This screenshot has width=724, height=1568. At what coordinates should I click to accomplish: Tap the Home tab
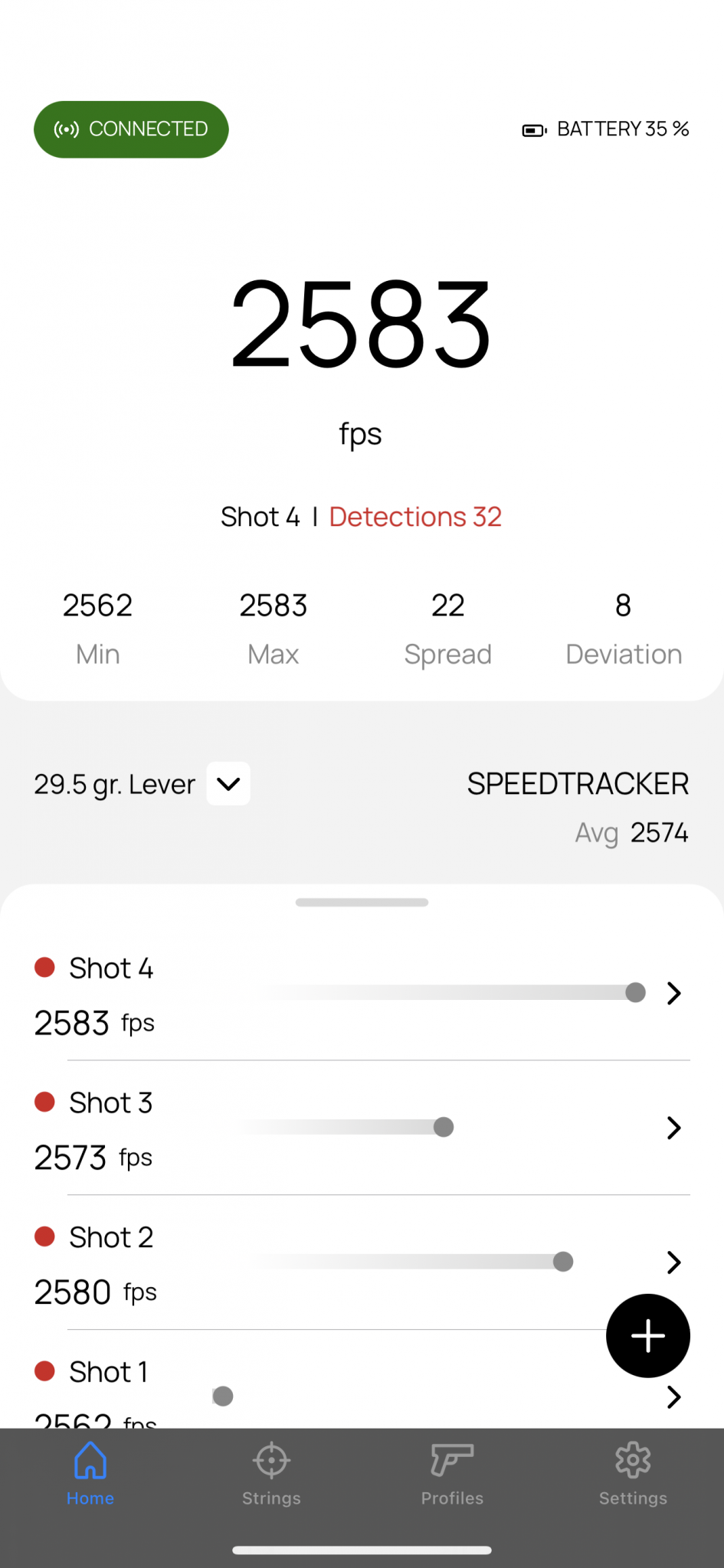coord(90,1474)
